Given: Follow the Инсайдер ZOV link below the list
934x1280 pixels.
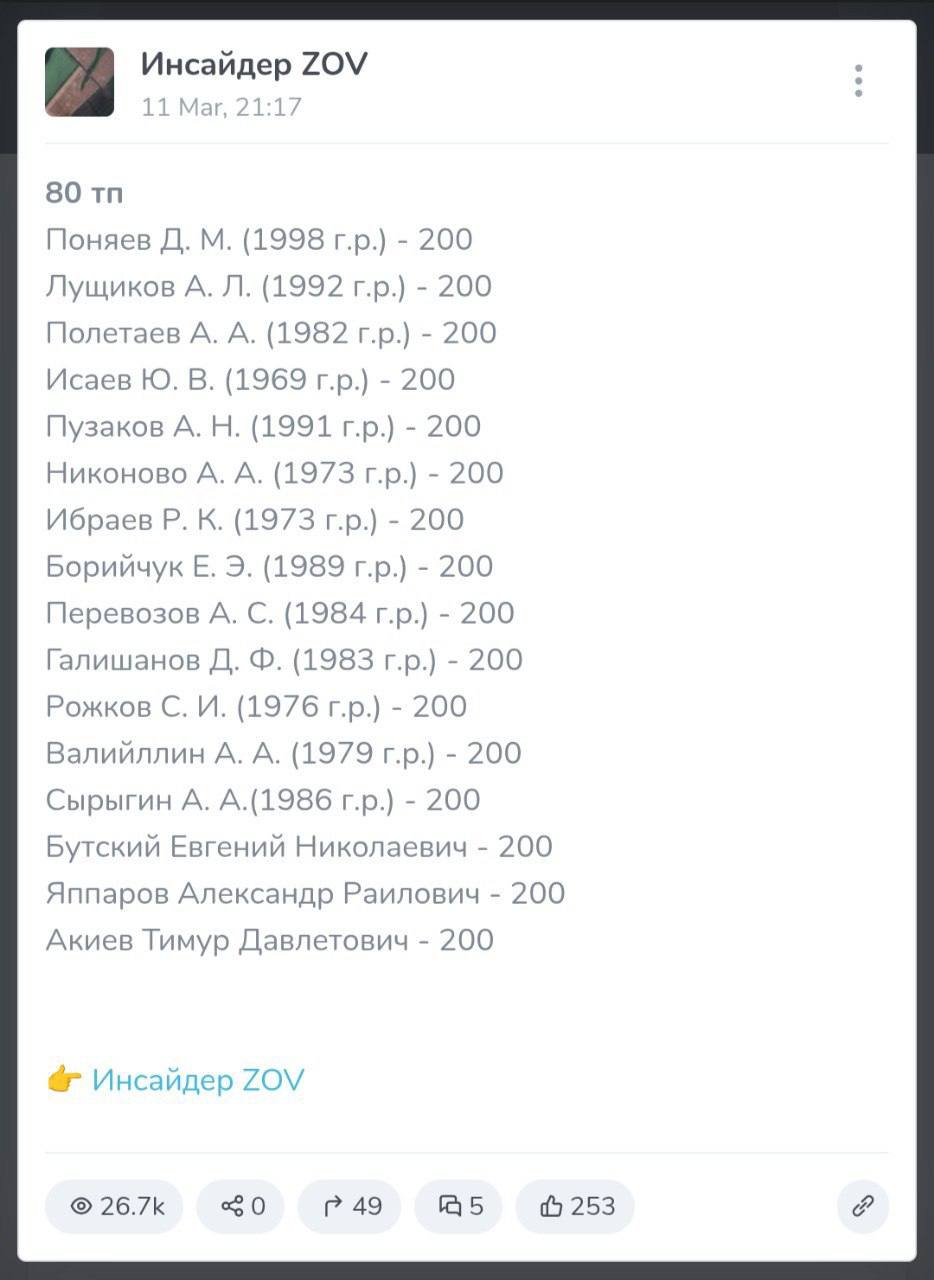Looking at the screenshot, I should [x=197, y=1080].
